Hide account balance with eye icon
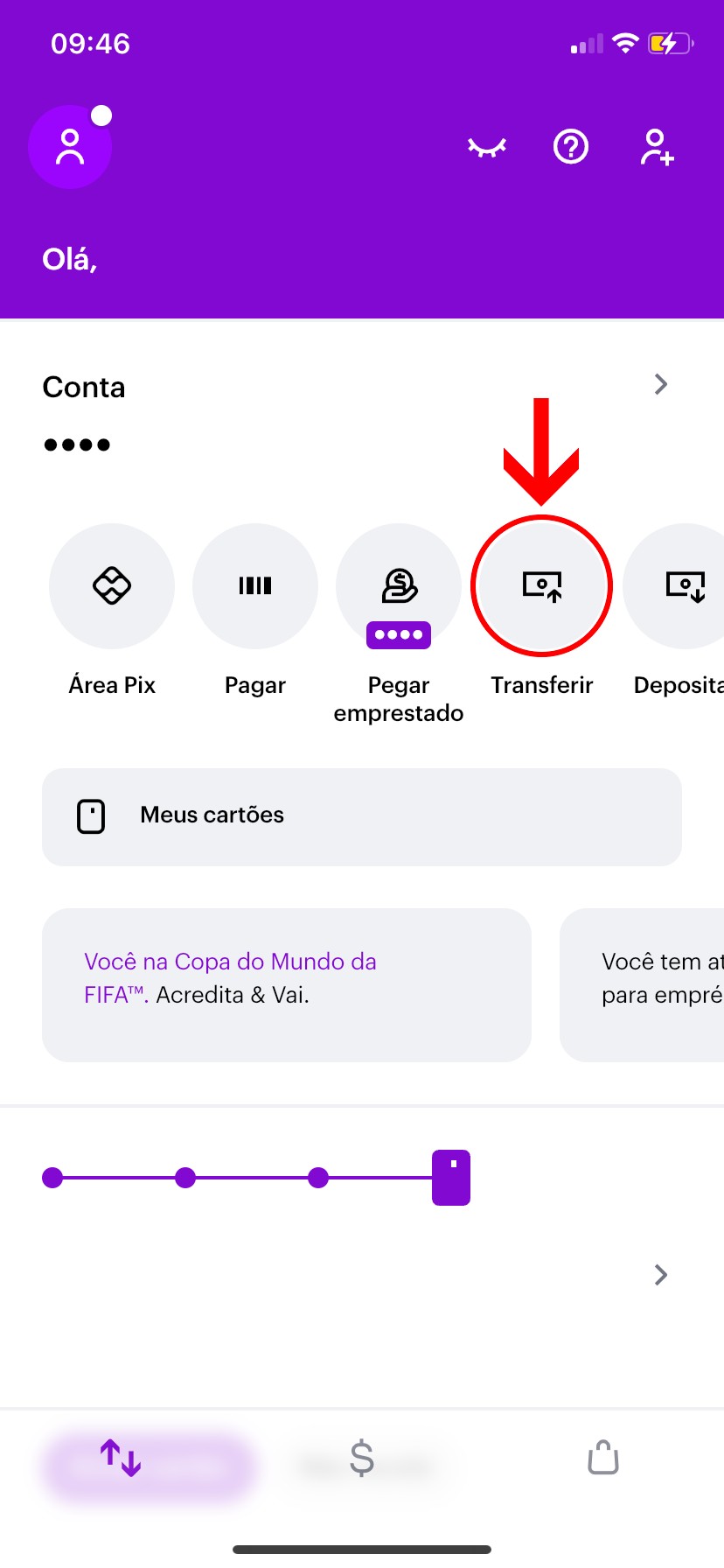Viewport: 724px width, 1568px height. [x=487, y=147]
